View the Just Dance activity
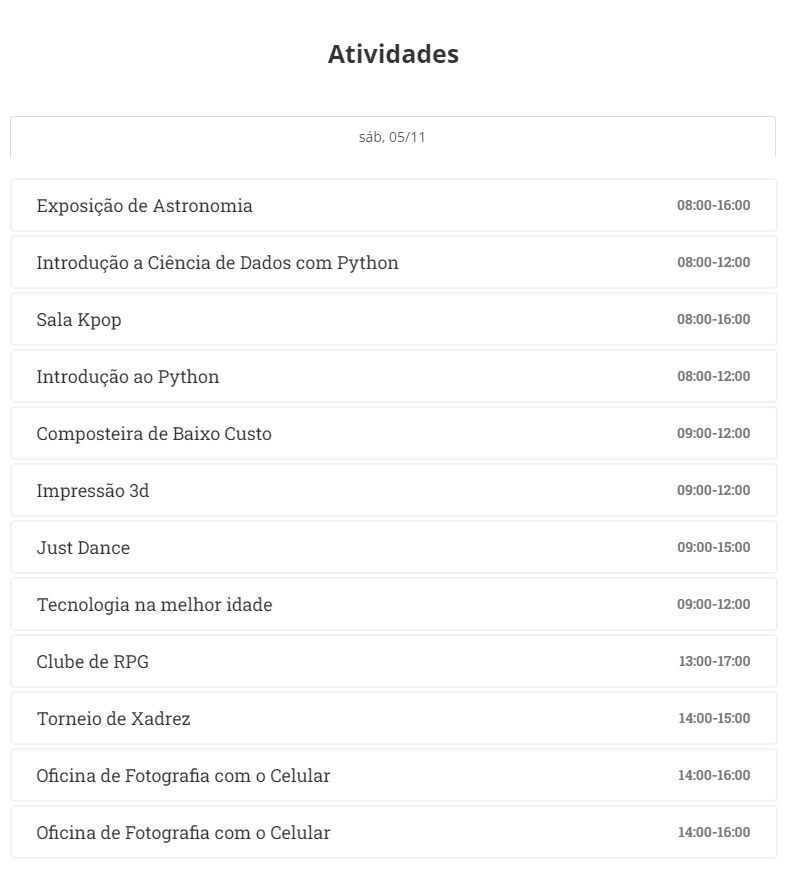Screen dimensions: 789x874 click(83, 548)
